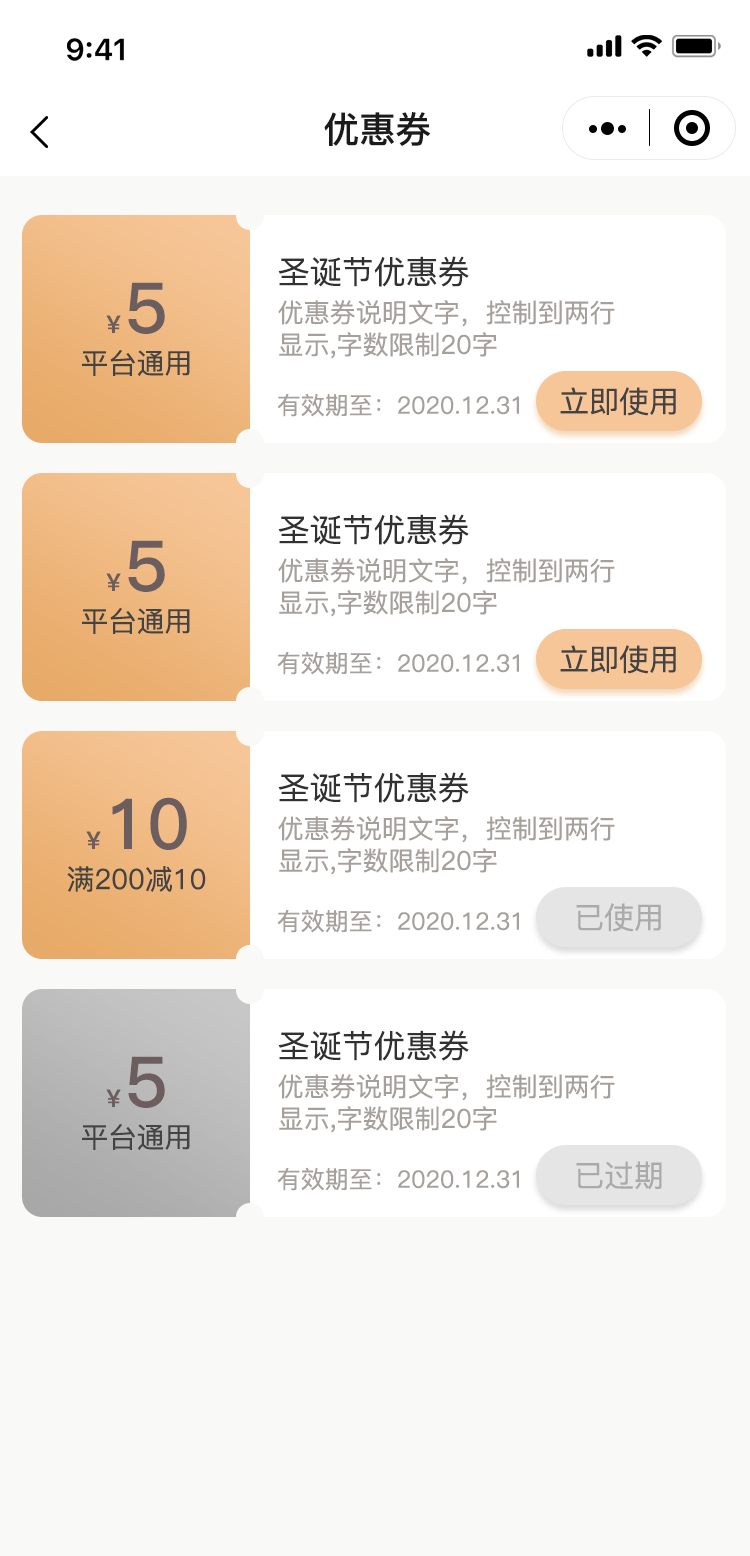Open the gray expired 已过期 coupon card
Image resolution: width=750 pixels, height=1556 pixels.
(374, 1103)
